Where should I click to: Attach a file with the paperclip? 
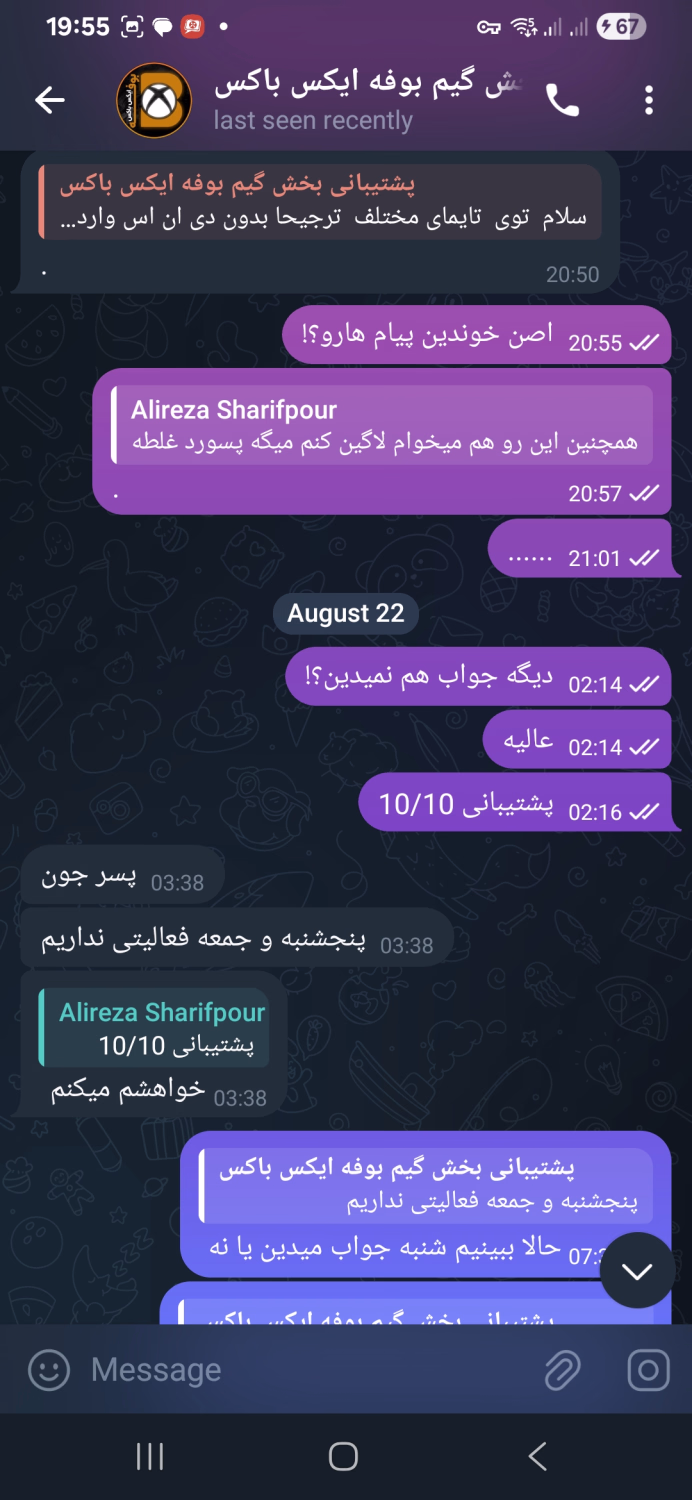coord(563,1370)
